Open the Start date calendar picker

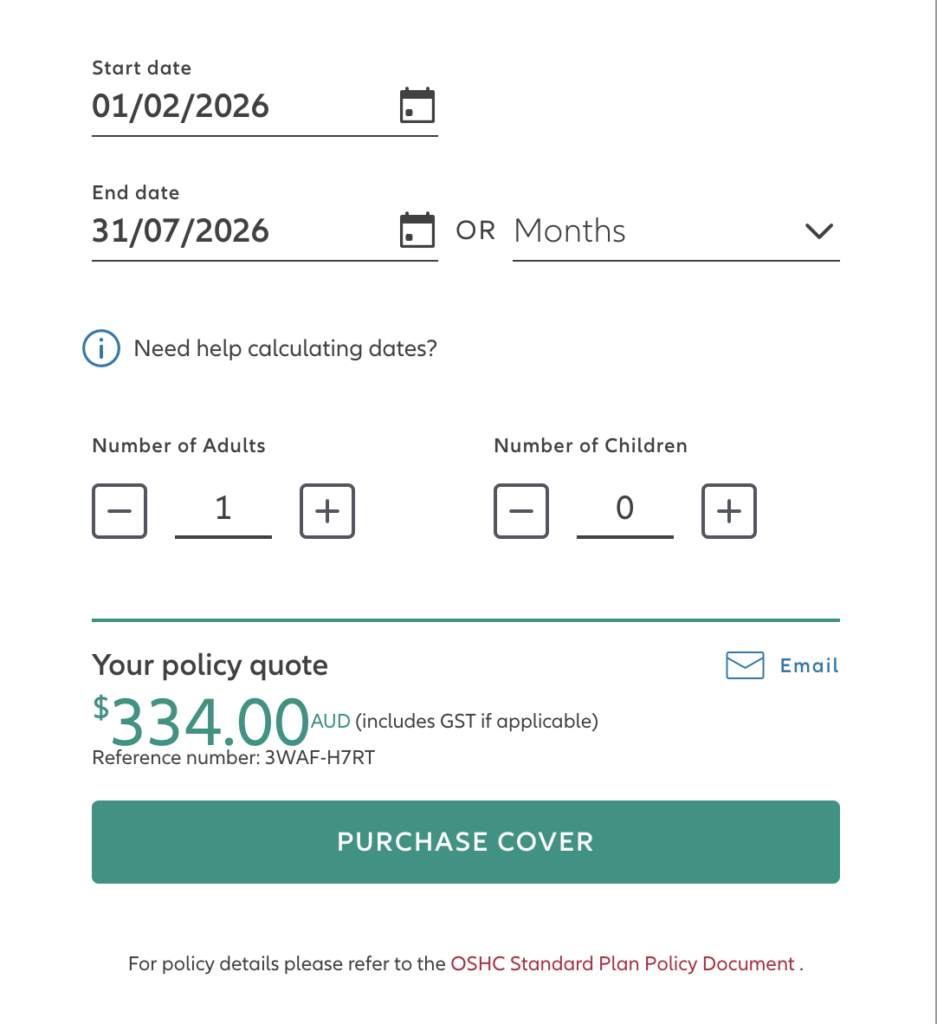coord(417,106)
